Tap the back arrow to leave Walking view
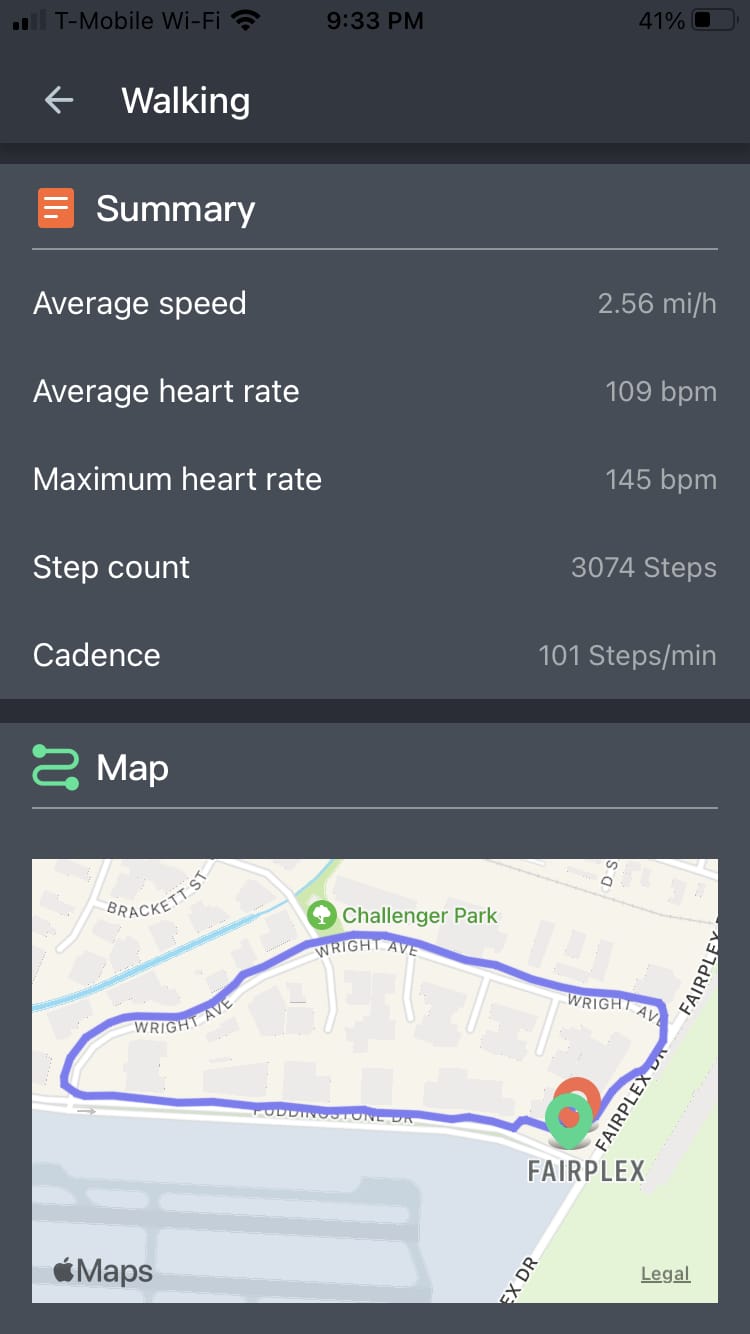The width and height of the screenshot is (750, 1334). pos(58,100)
